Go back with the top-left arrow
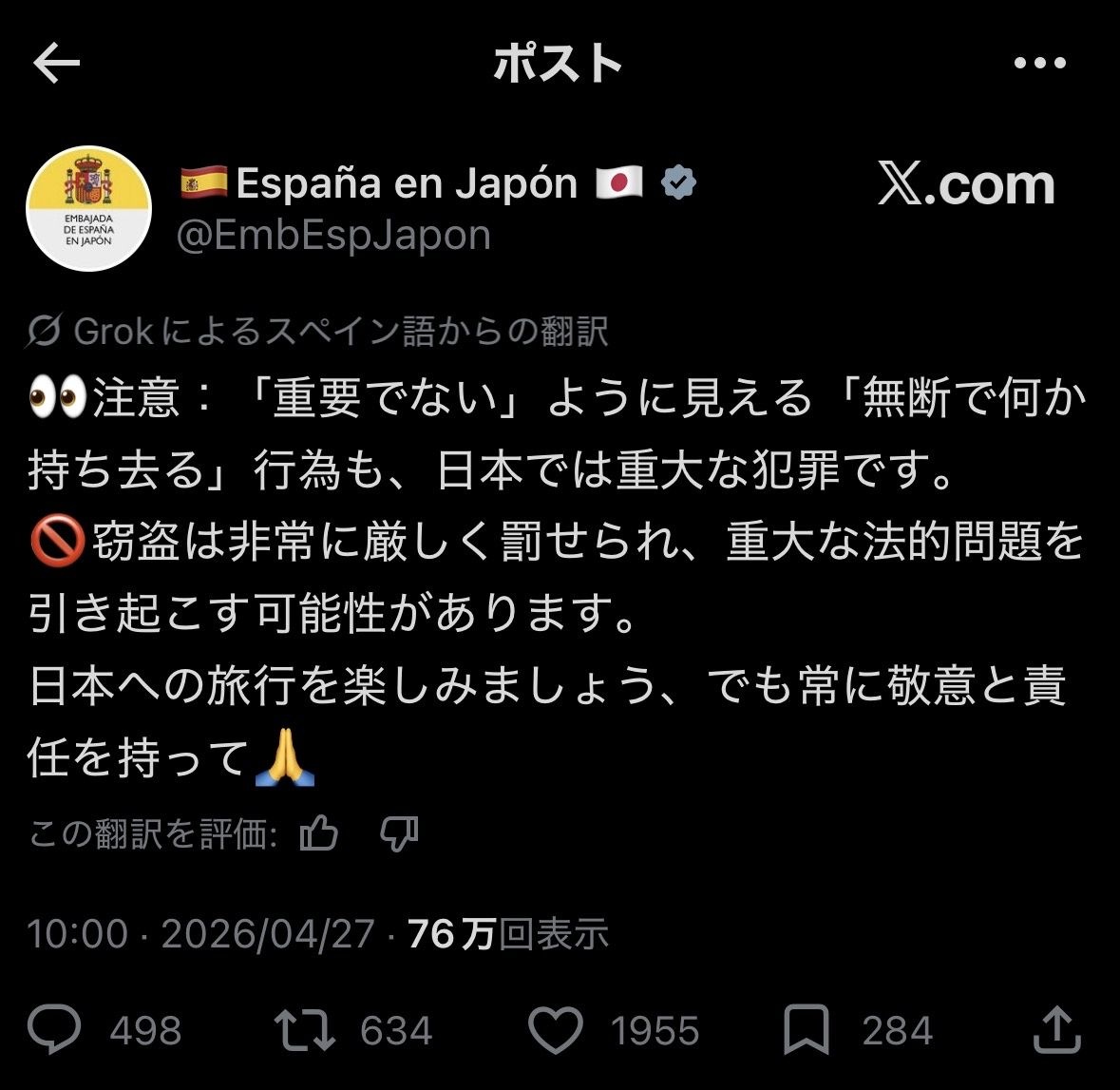The width and height of the screenshot is (1120, 1090). [x=56, y=65]
